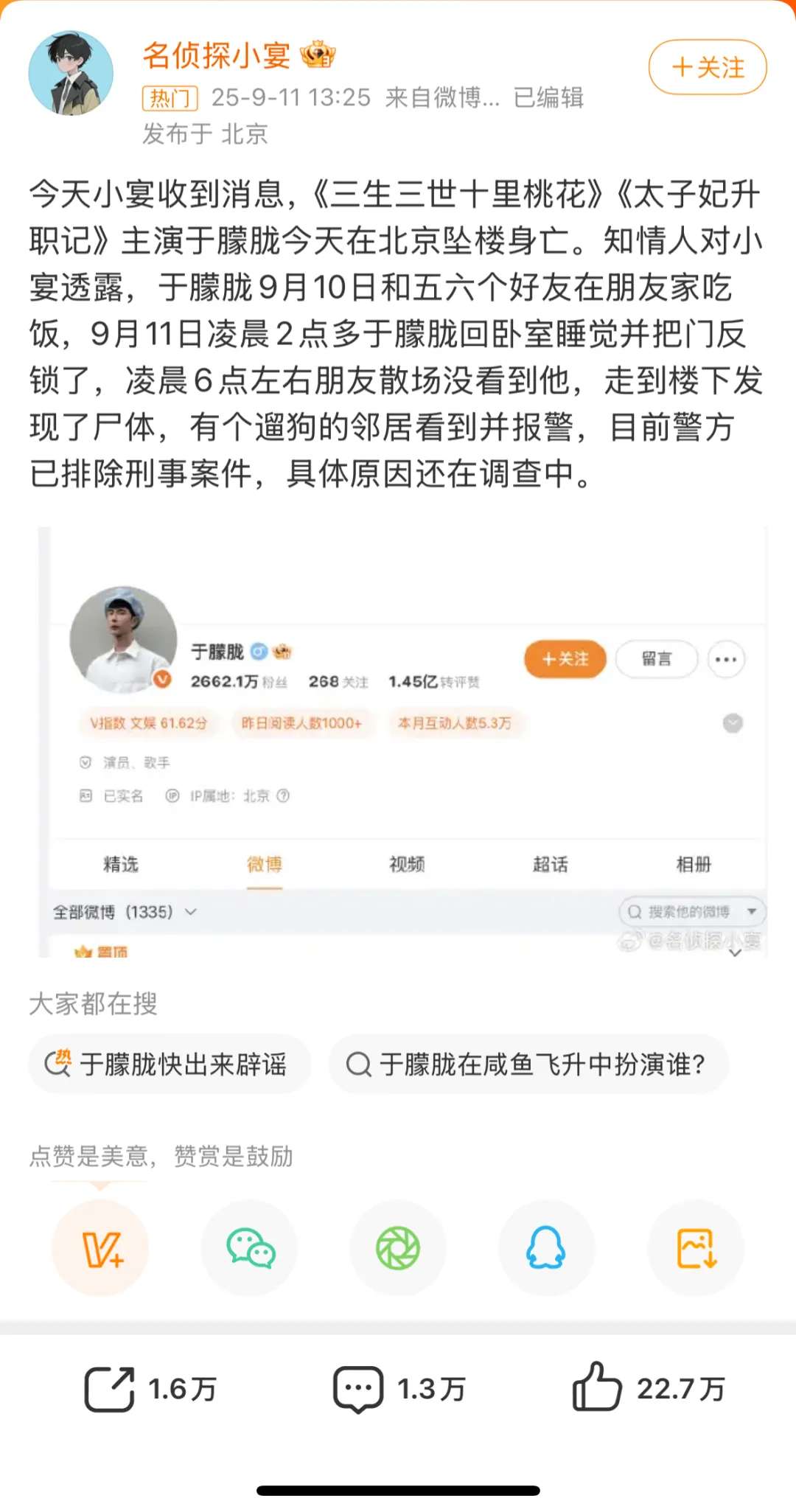Open the search filter arrow in 搜索他的微博
The height and width of the screenshot is (1512, 796).
751,912
